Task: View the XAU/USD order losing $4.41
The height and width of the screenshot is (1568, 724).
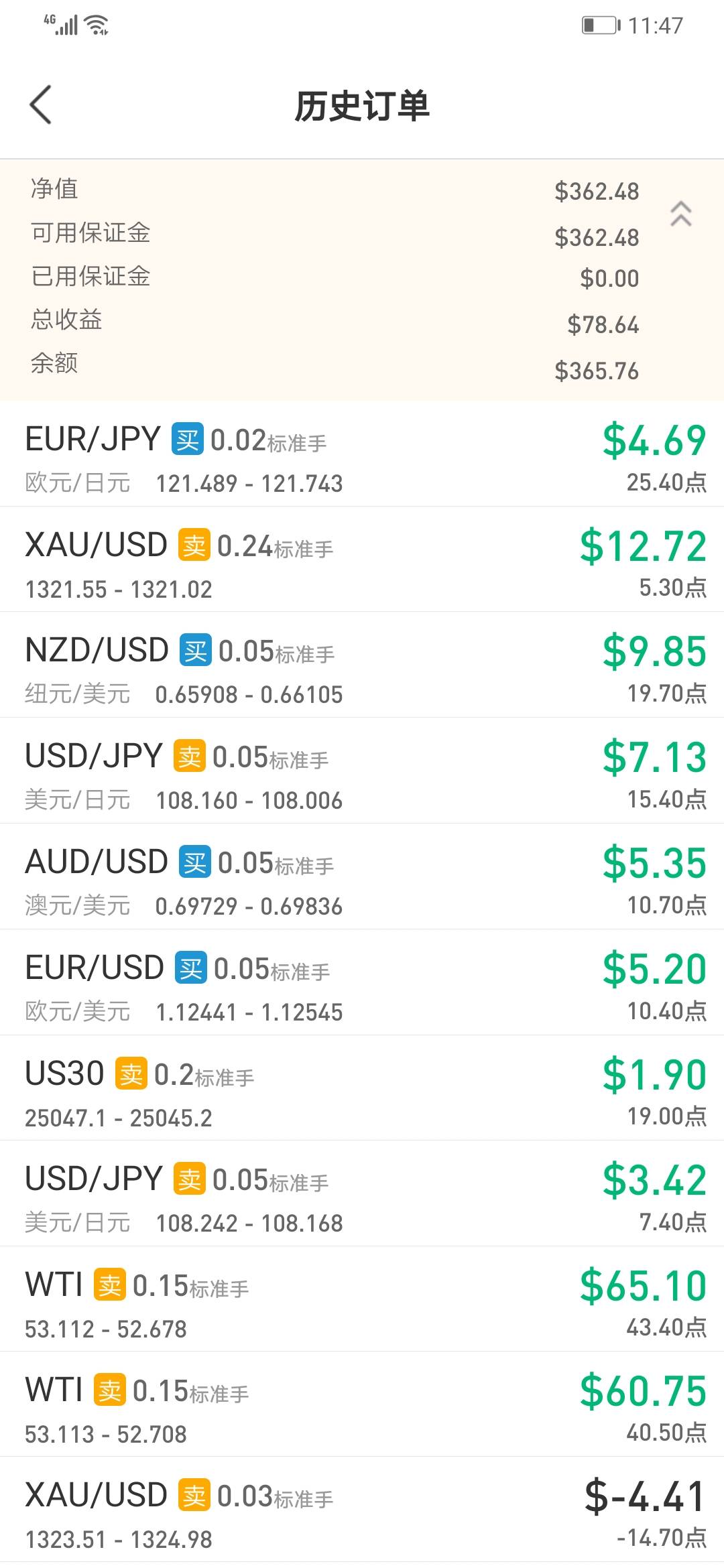Action: click(x=362, y=1510)
